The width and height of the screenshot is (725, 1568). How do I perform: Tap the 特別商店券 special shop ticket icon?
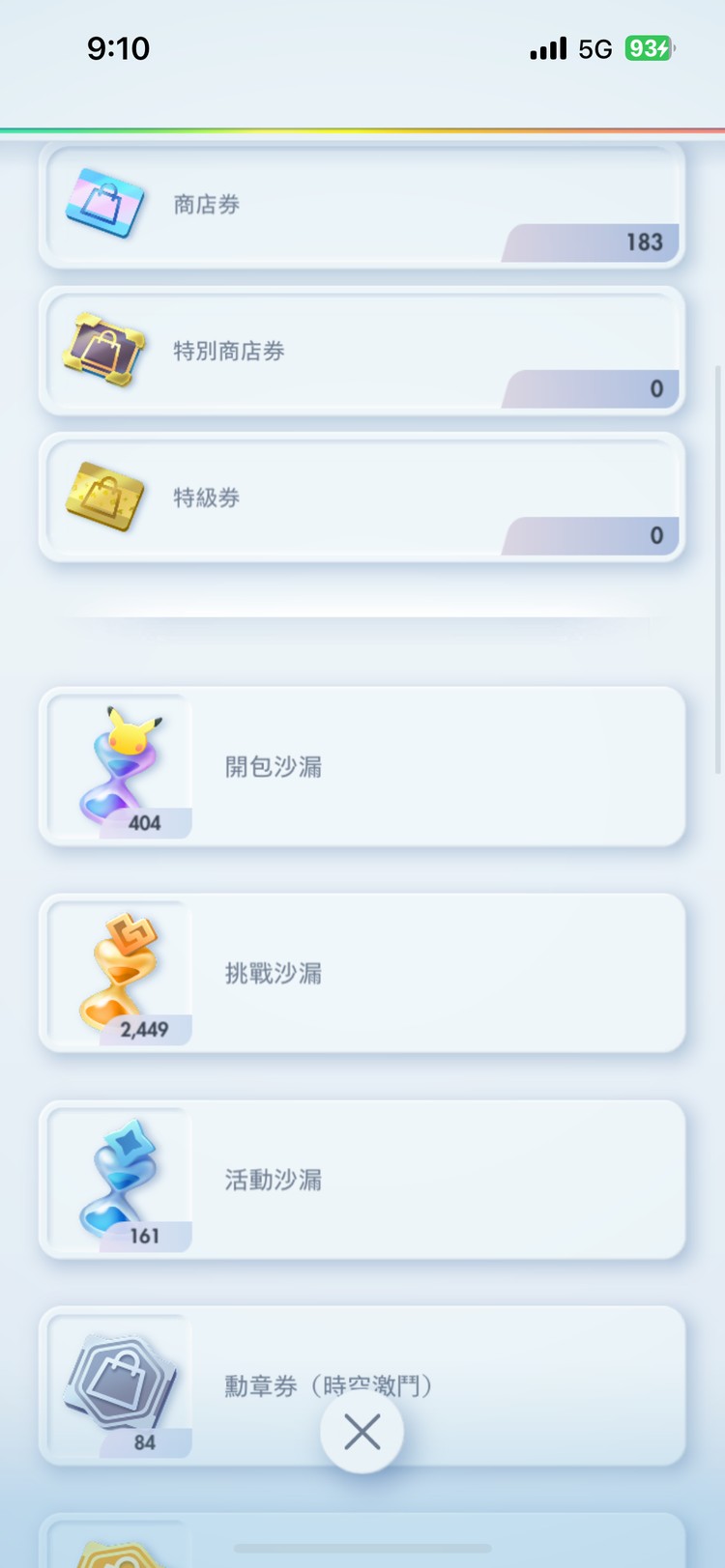click(106, 350)
